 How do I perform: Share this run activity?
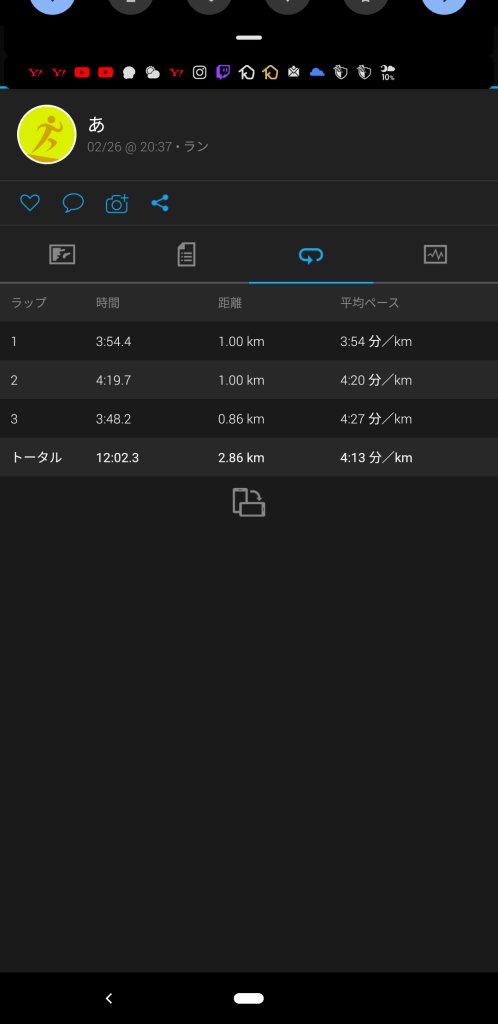tap(160, 202)
